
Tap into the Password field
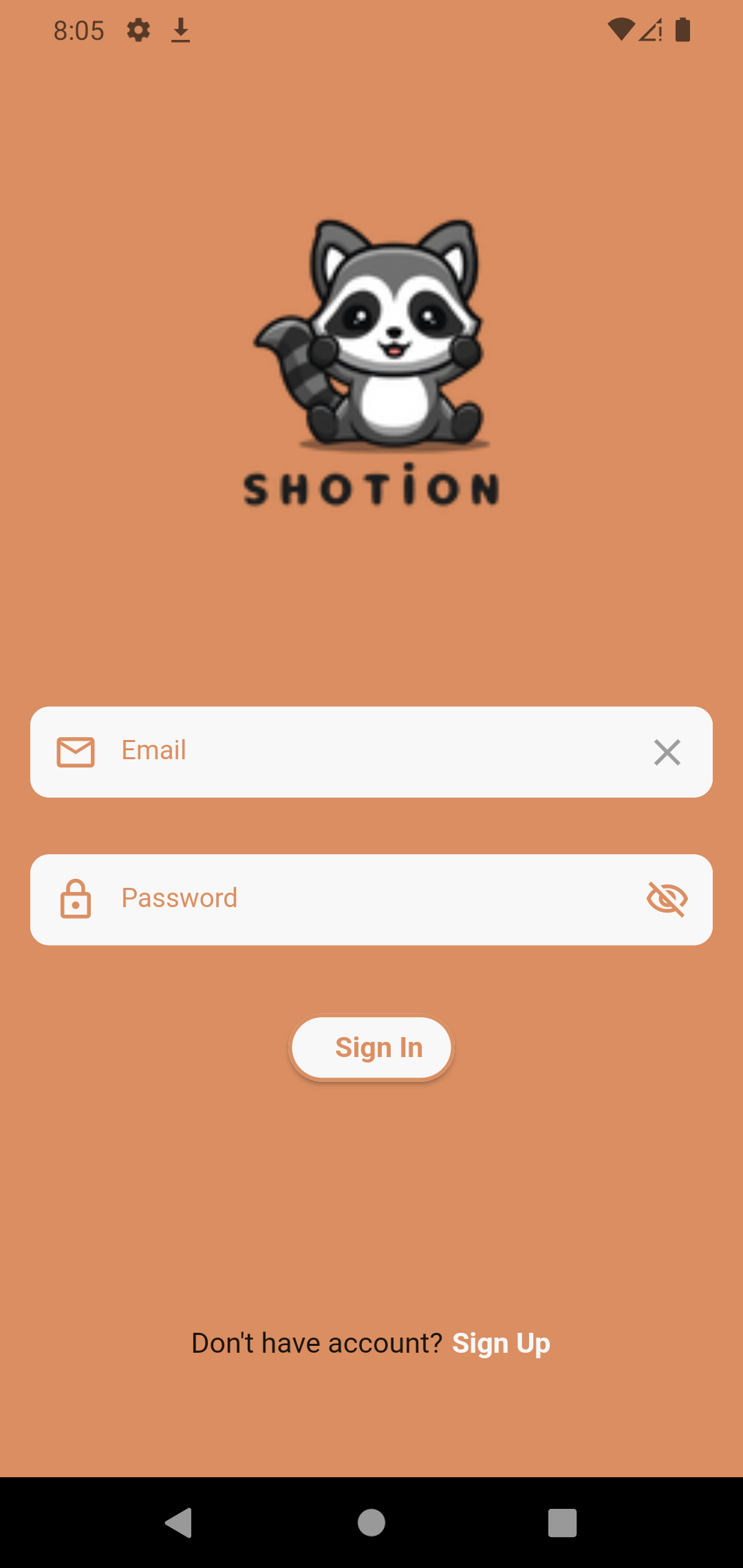[x=371, y=899]
